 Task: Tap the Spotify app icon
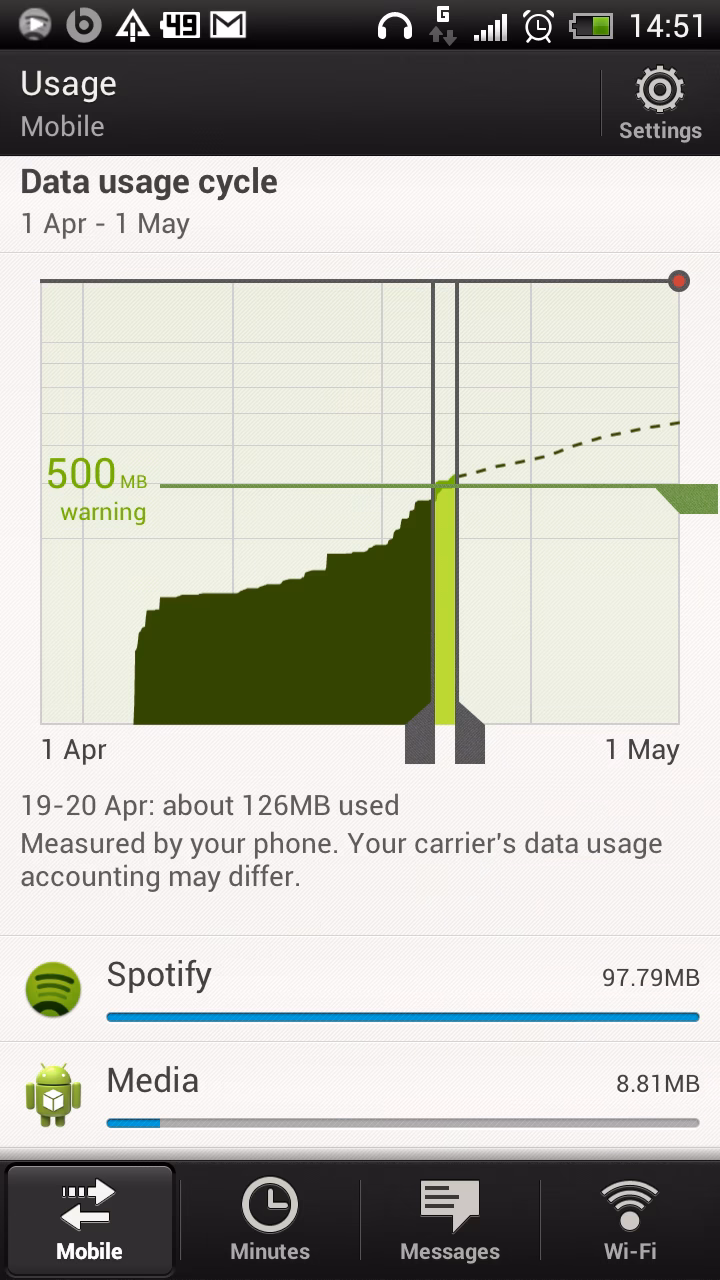point(52,988)
